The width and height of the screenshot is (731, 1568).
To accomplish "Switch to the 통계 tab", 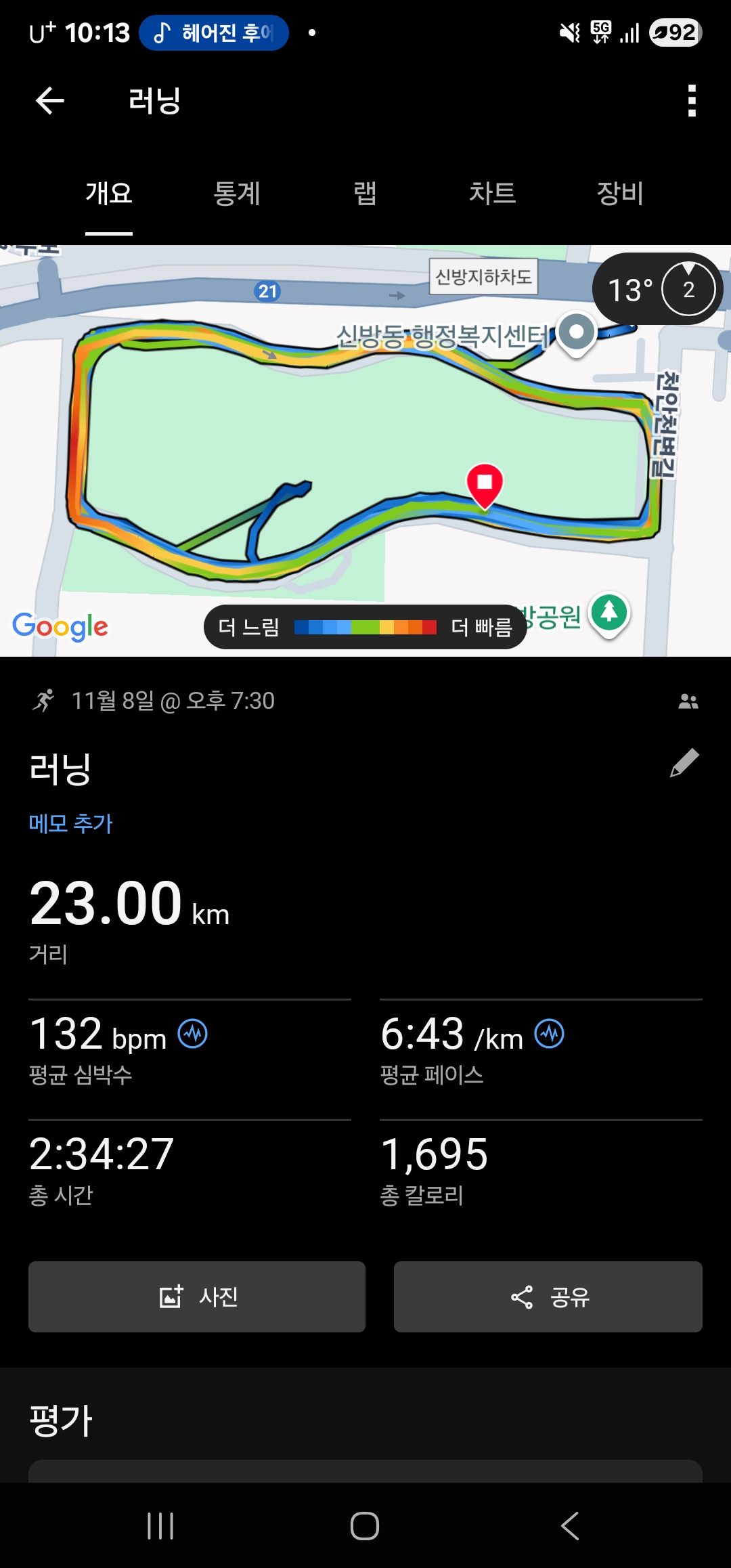I will [236, 194].
